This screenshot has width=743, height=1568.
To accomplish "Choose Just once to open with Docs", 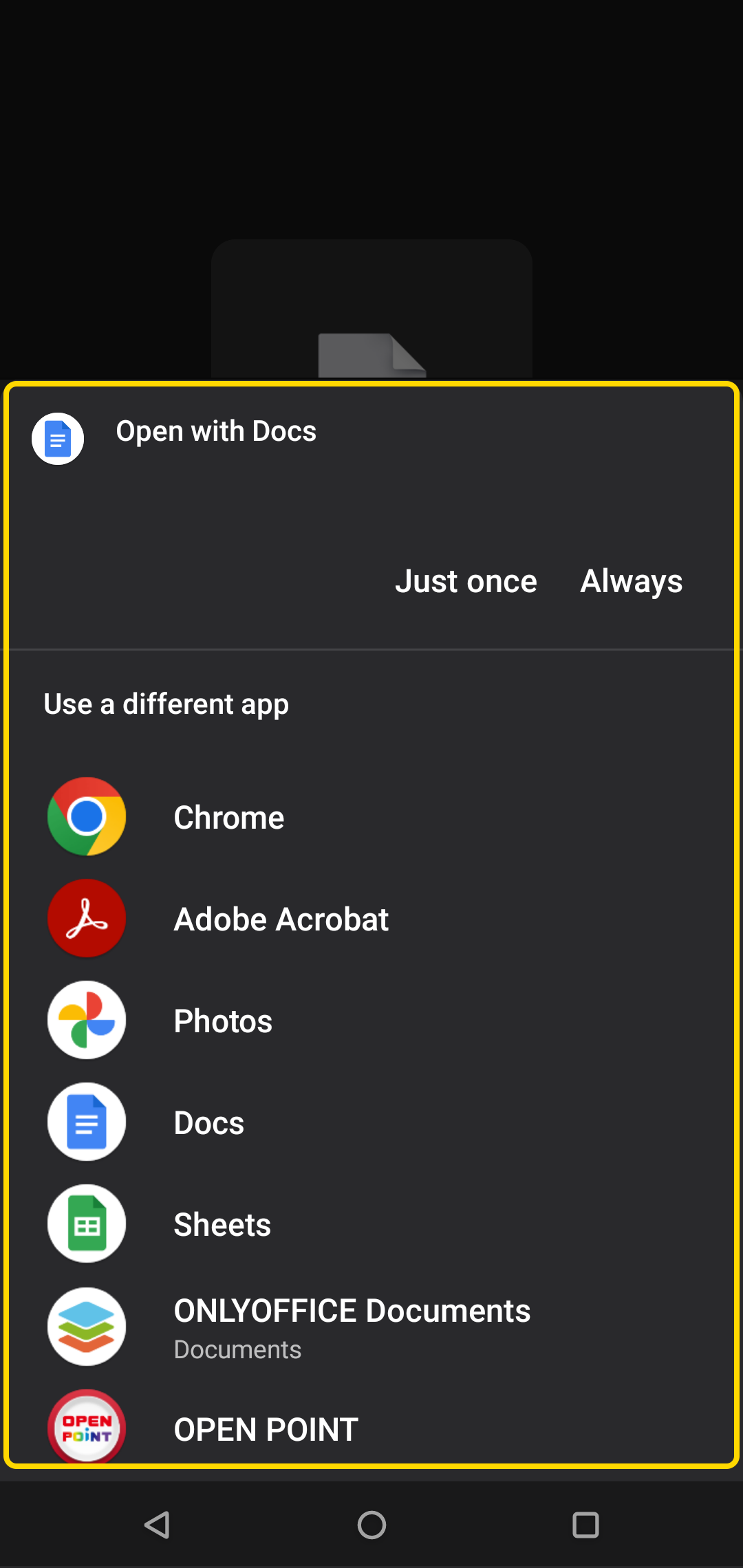I will tap(466, 582).
